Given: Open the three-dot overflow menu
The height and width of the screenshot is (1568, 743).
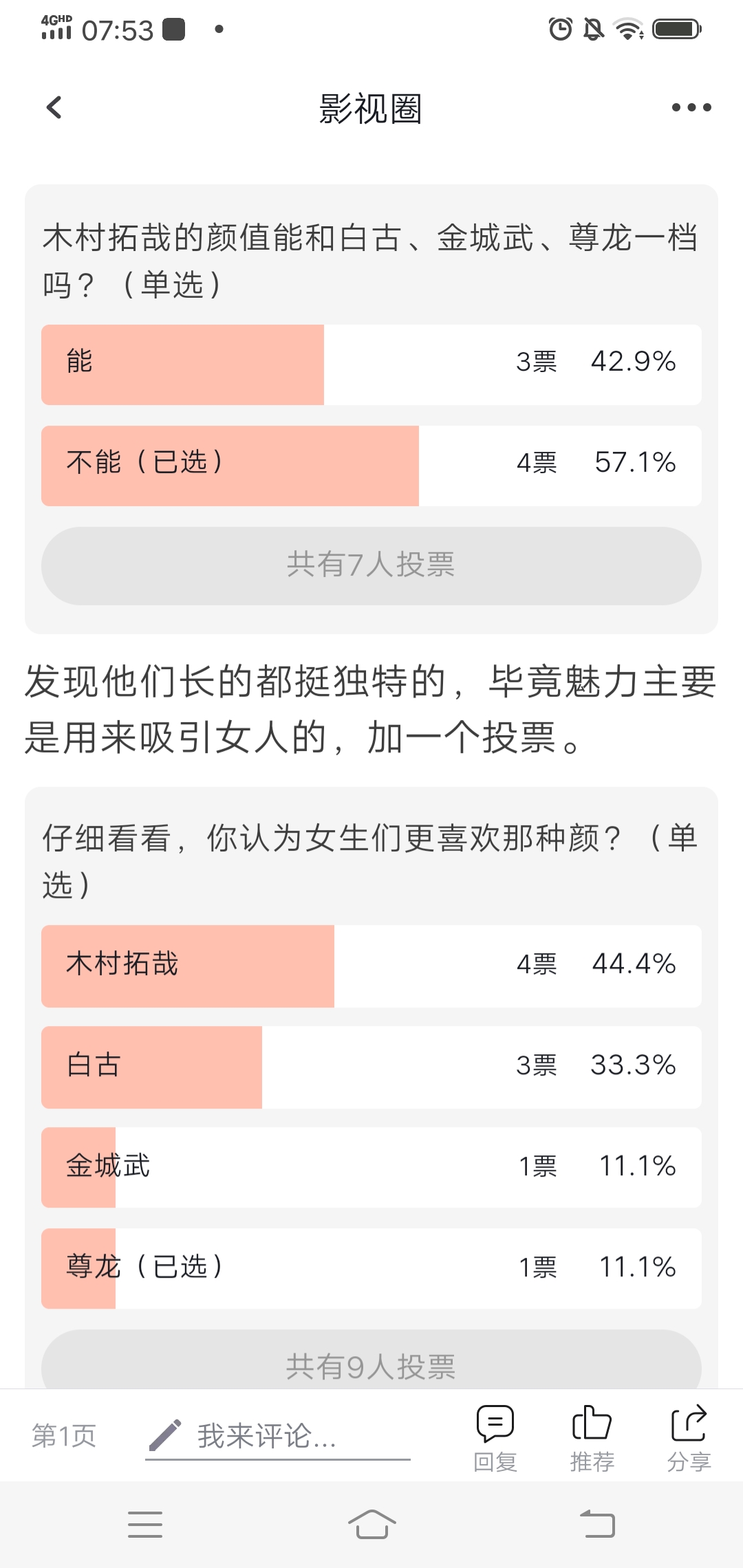Looking at the screenshot, I should point(691,107).
